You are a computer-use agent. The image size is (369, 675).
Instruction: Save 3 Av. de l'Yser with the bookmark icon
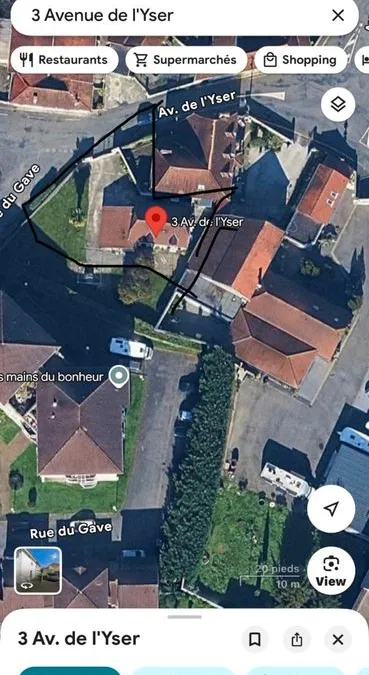[254, 639]
